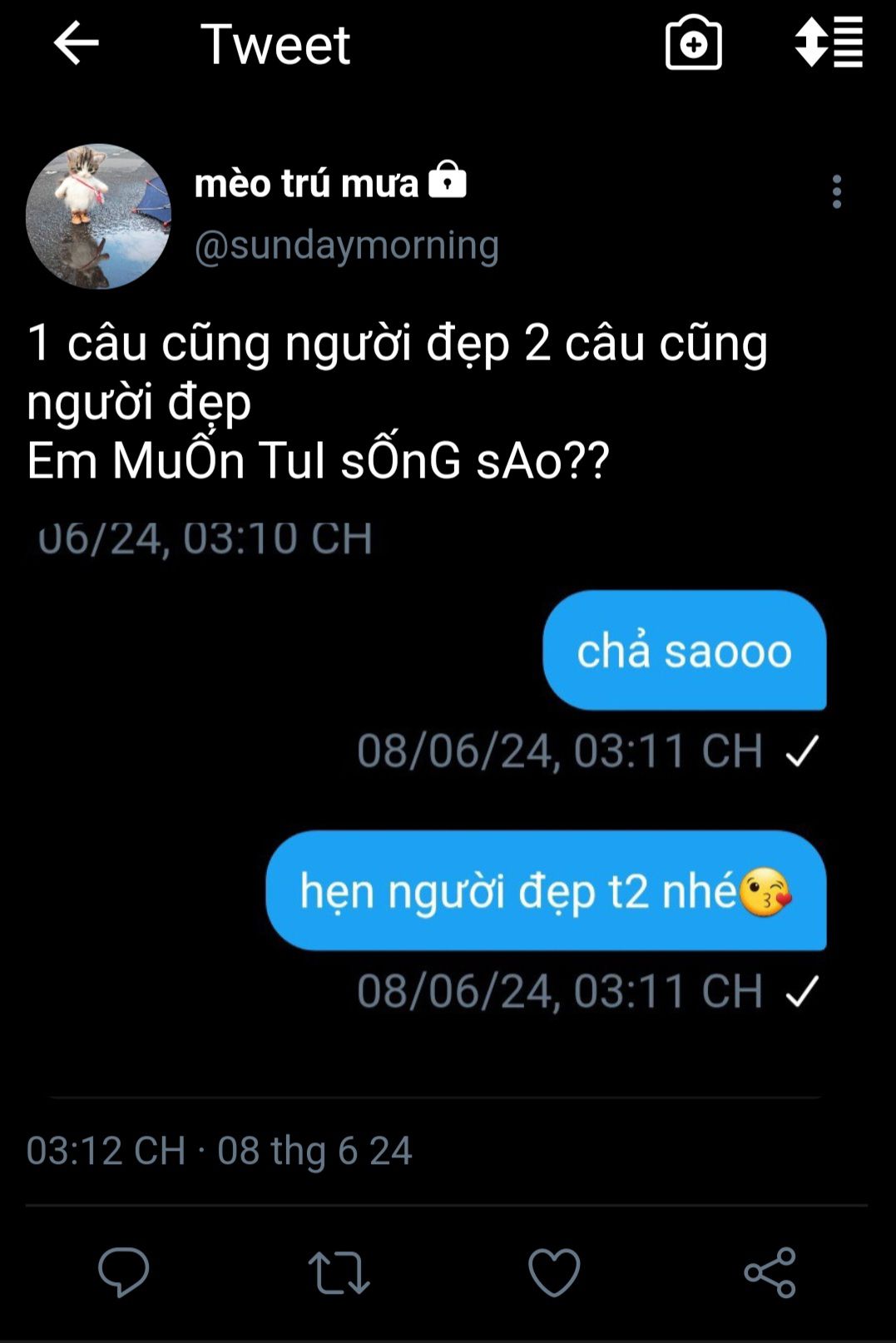Tap the camera add icon
Viewport: 896px width, 1343px height.
[x=693, y=43]
